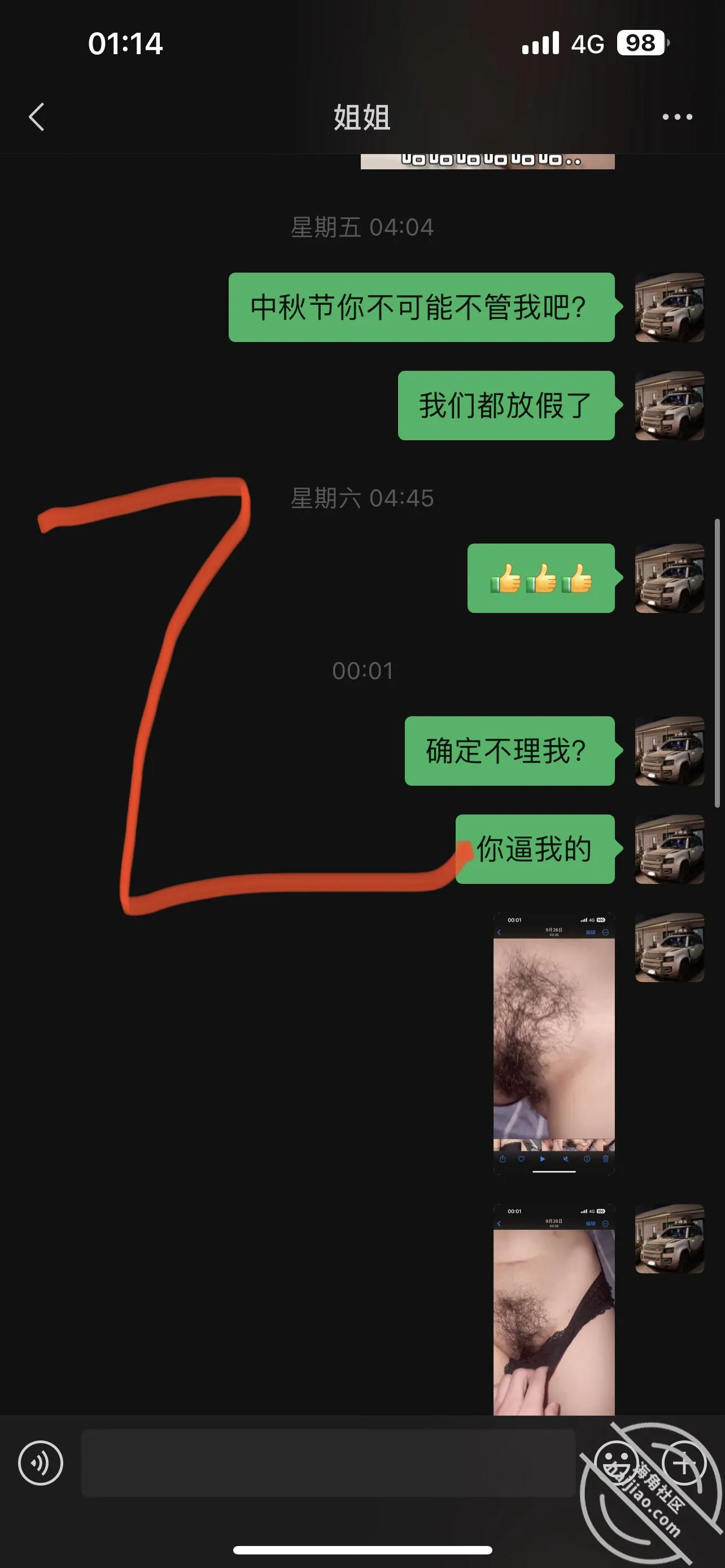This screenshot has height=1568, width=725.
Task: Open the emoji sticker panel
Action: (616, 1462)
